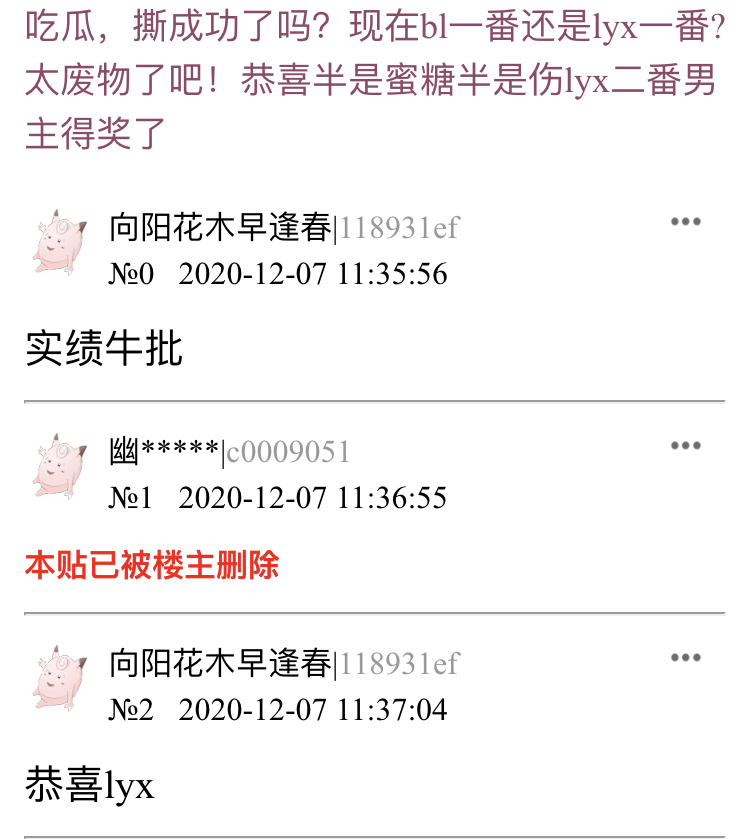Open the more options menu for reply №1
The image size is (750, 839).
[685, 446]
